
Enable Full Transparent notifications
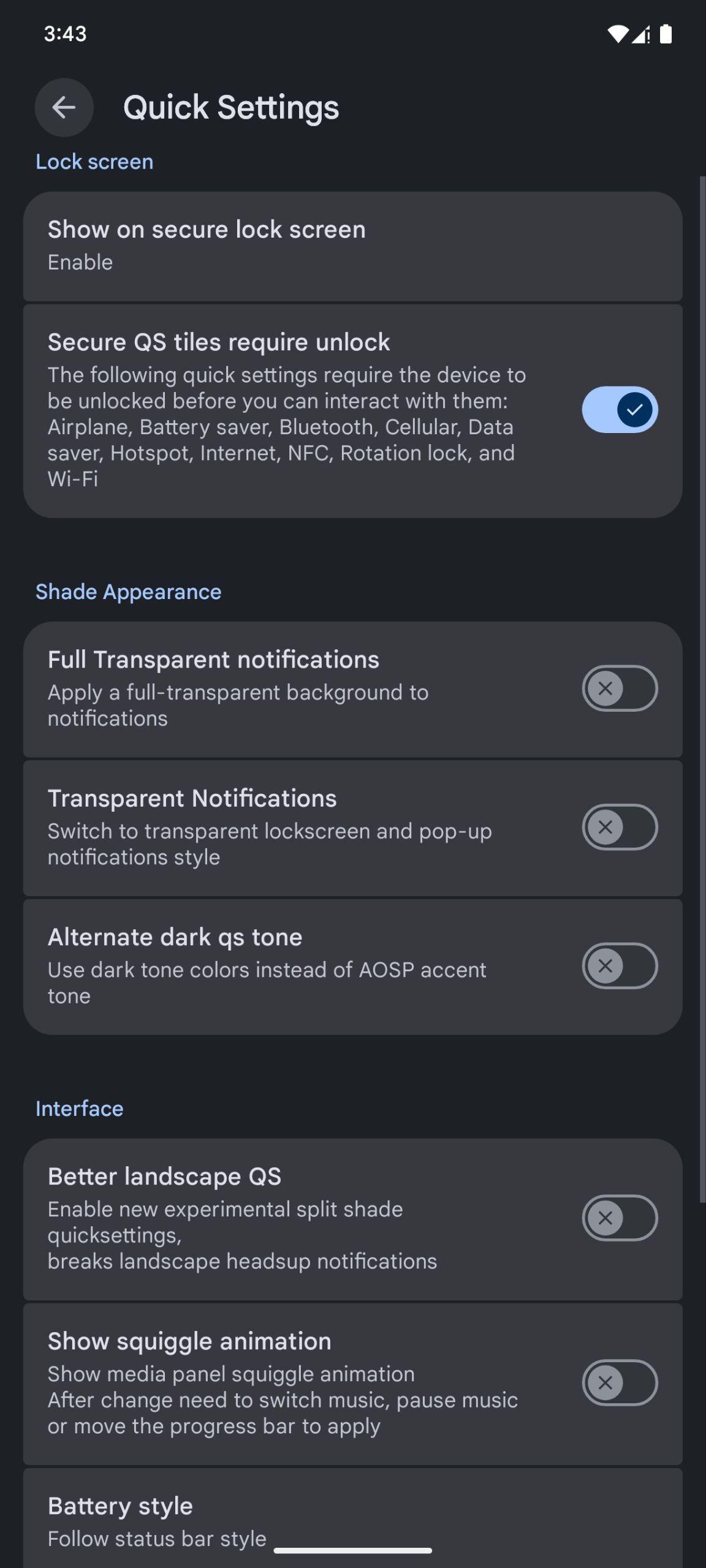pyautogui.click(x=620, y=688)
